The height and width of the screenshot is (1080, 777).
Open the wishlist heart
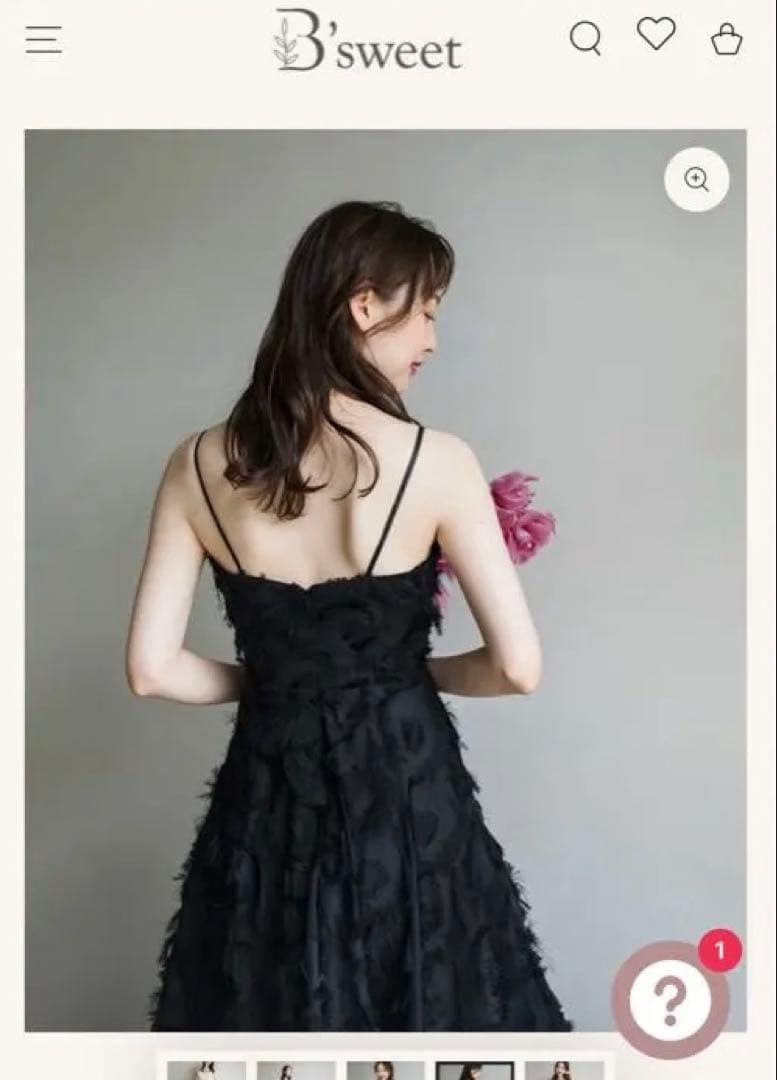pos(656,35)
